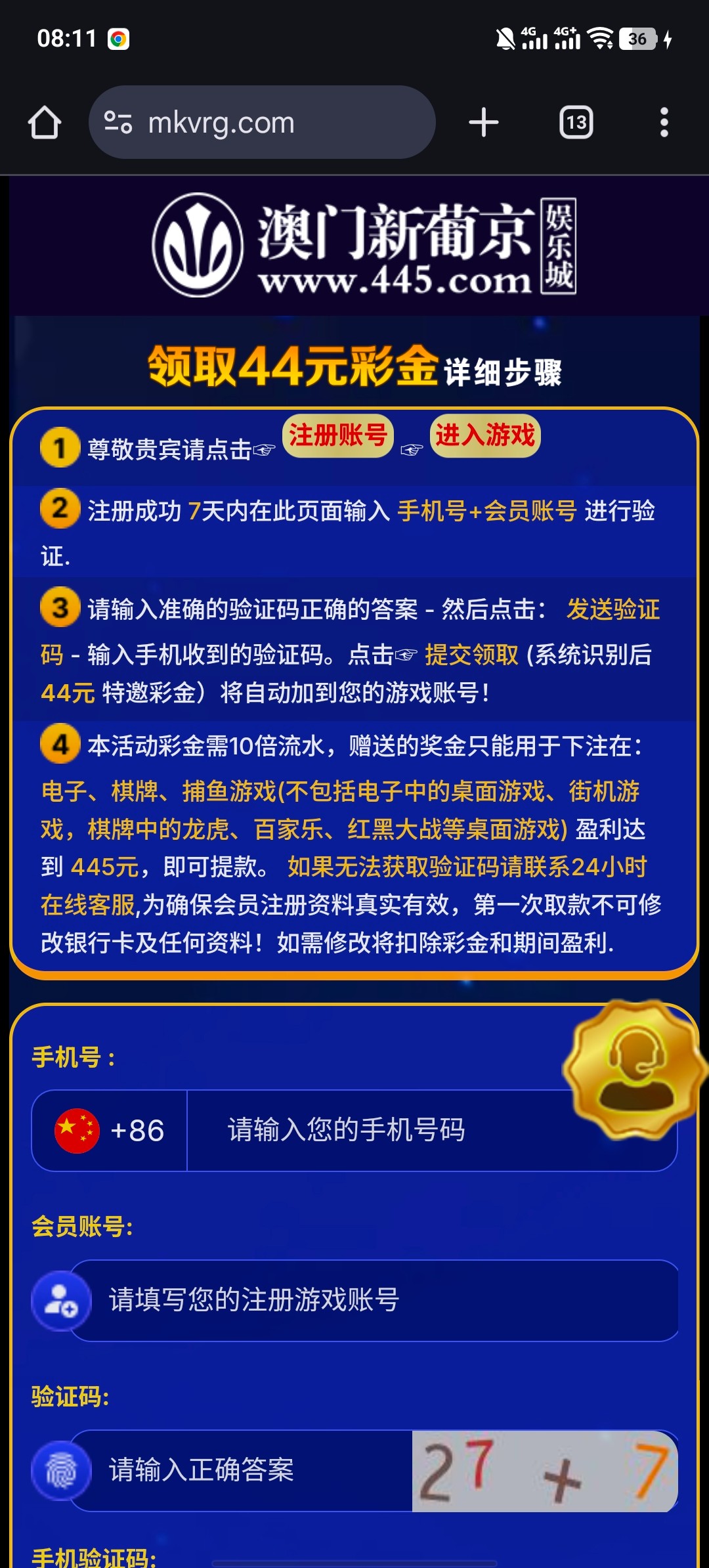Select the +86 country code

point(110,1131)
